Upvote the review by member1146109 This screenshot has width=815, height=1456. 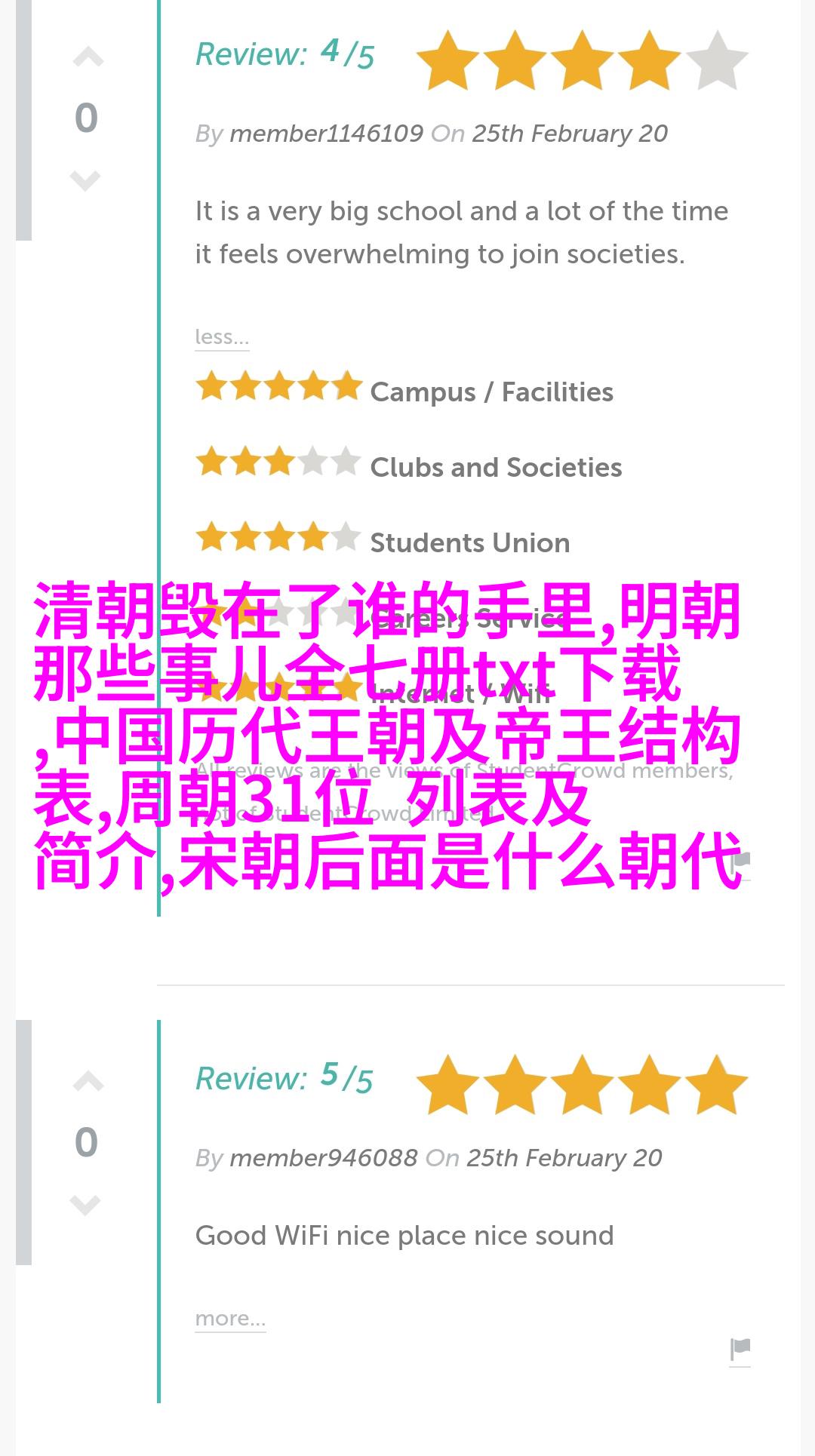(x=88, y=58)
